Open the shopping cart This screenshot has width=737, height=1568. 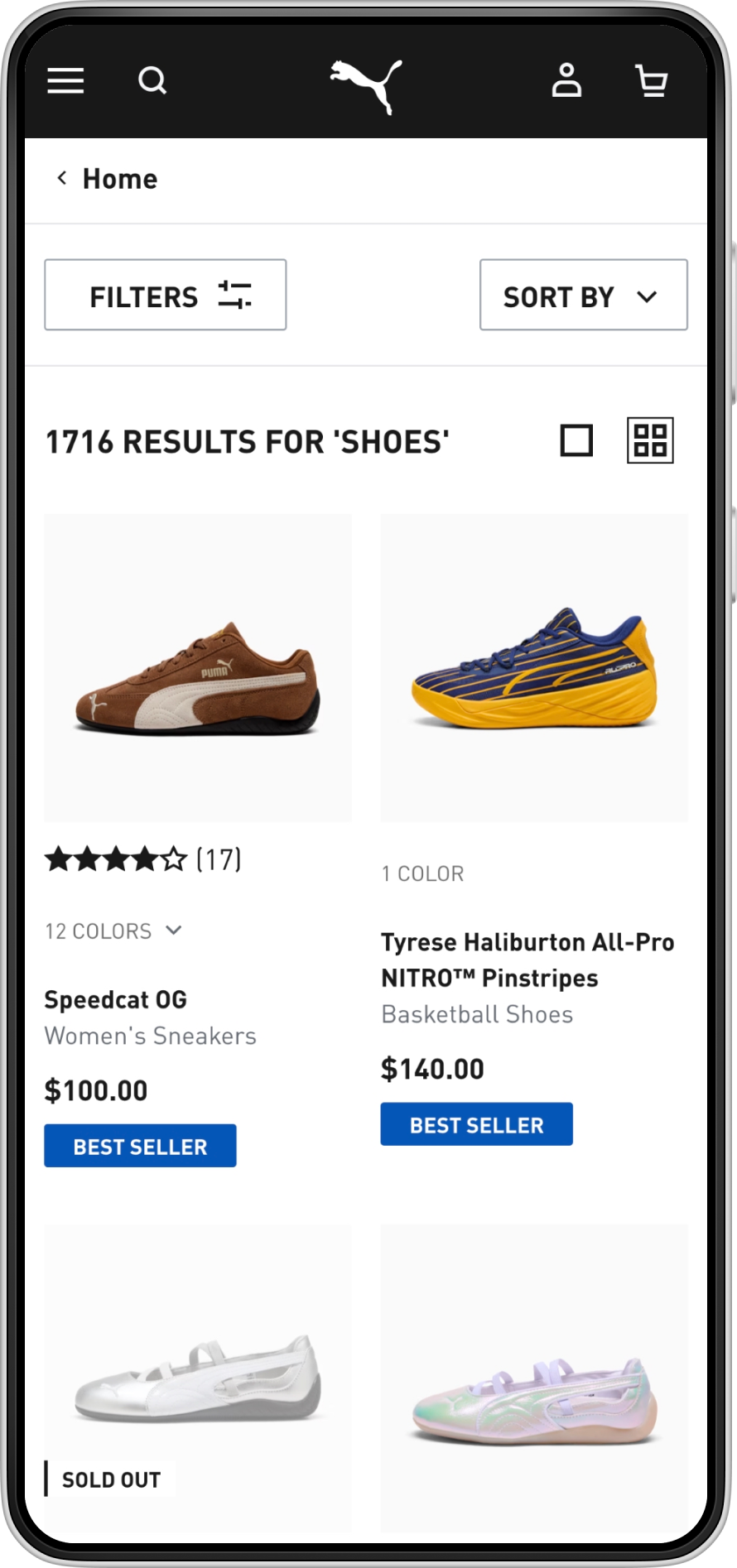click(x=652, y=81)
